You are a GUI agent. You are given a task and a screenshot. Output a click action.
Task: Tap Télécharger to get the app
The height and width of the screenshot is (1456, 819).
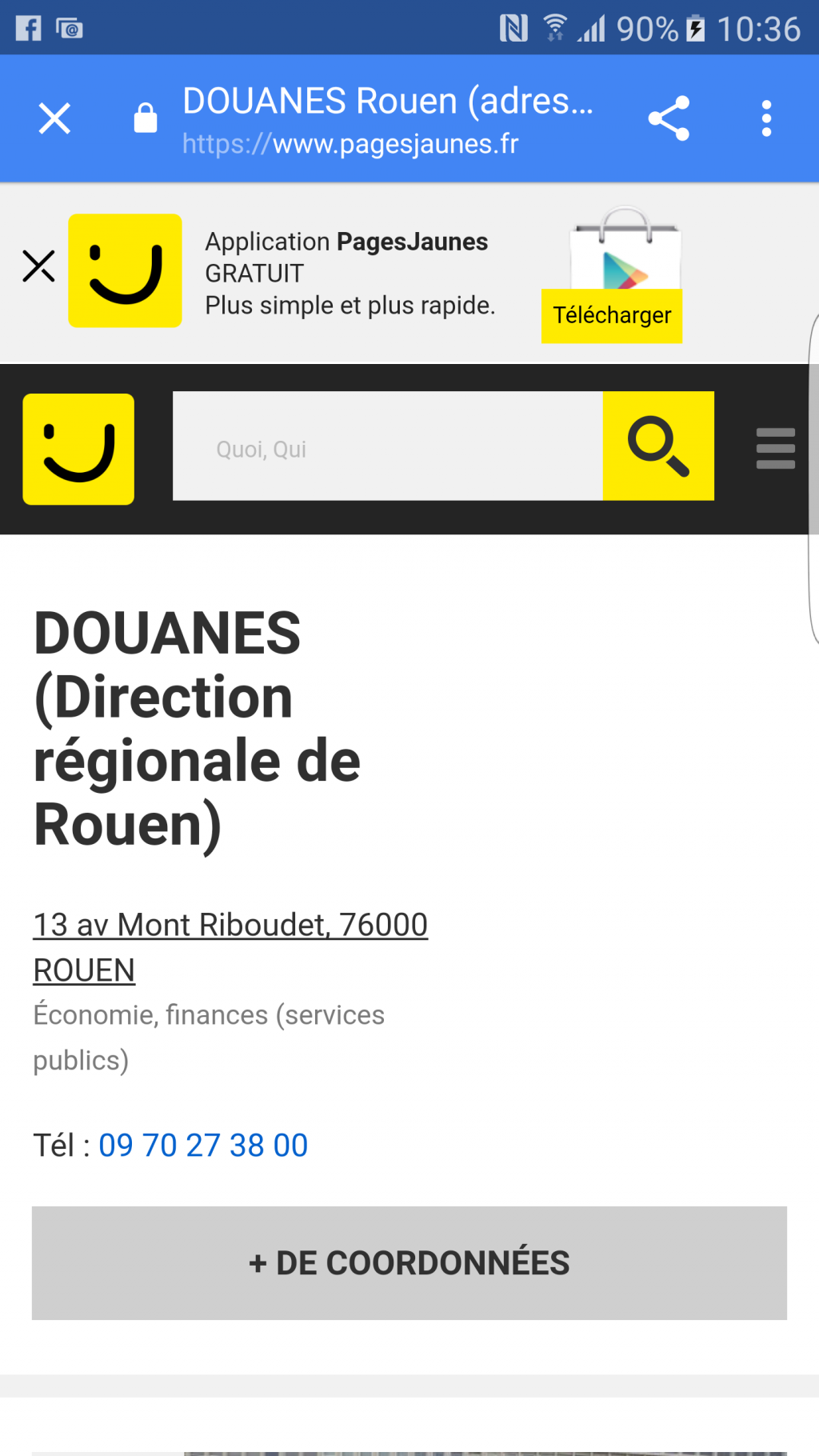pyautogui.click(x=612, y=315)
